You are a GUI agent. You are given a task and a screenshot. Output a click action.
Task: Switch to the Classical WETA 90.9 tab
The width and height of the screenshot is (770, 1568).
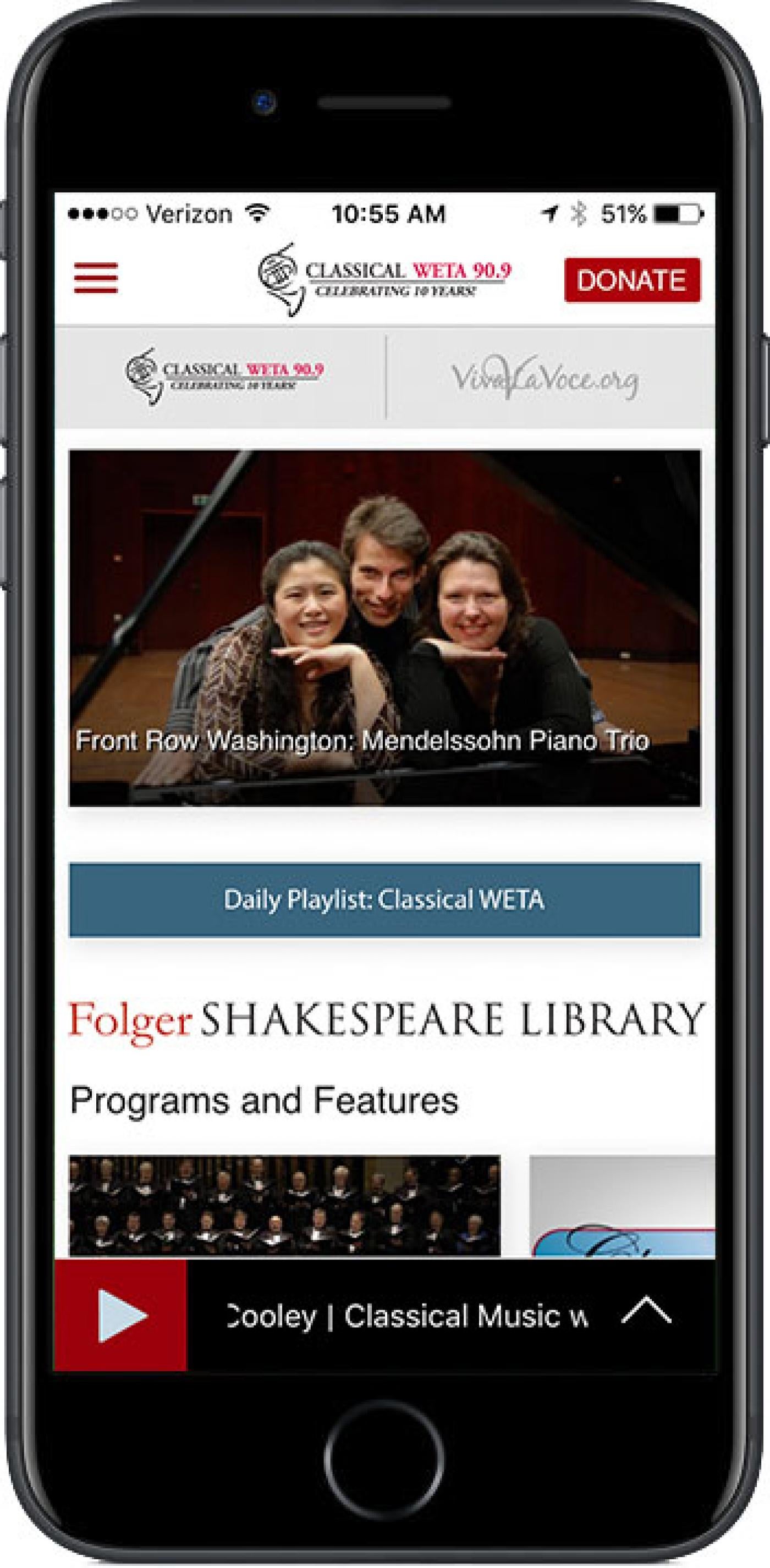coord(224,377)
